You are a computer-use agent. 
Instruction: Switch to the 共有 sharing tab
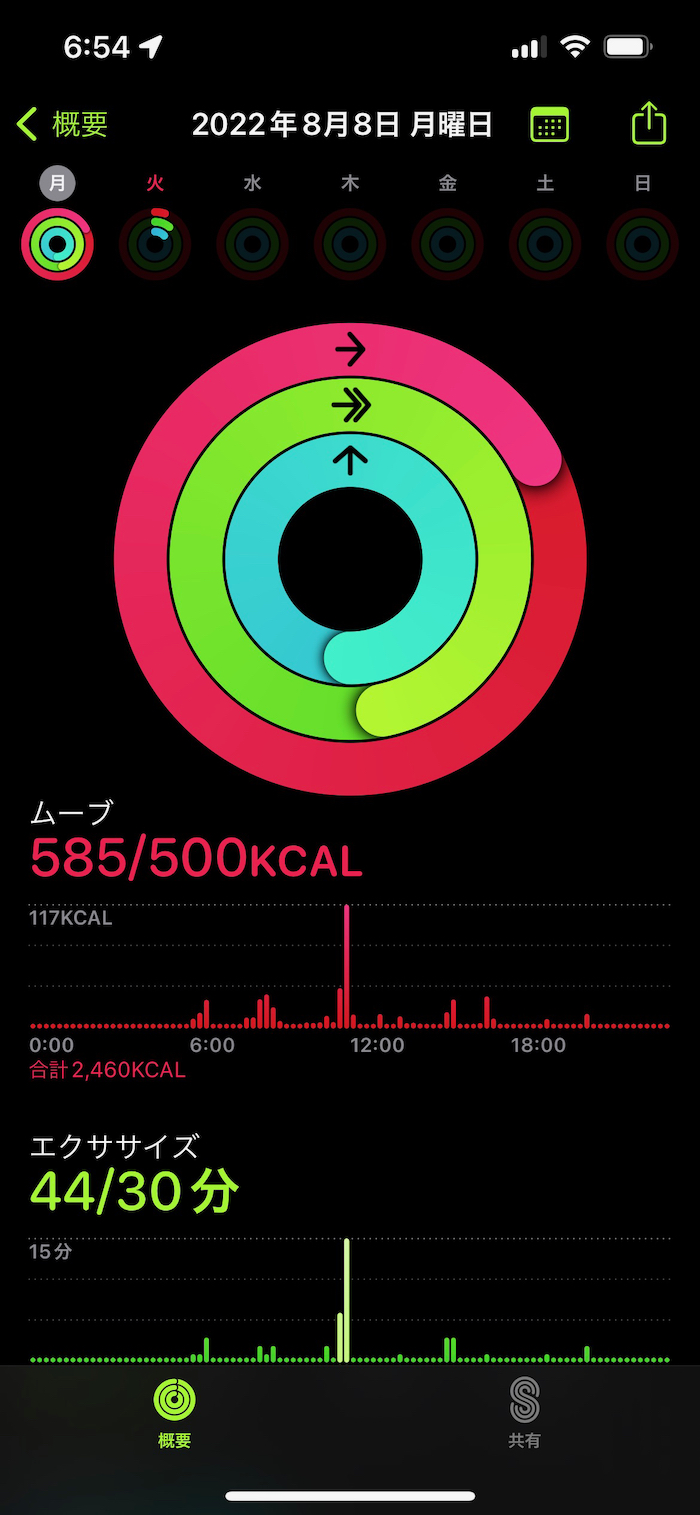coord(524,1412)
